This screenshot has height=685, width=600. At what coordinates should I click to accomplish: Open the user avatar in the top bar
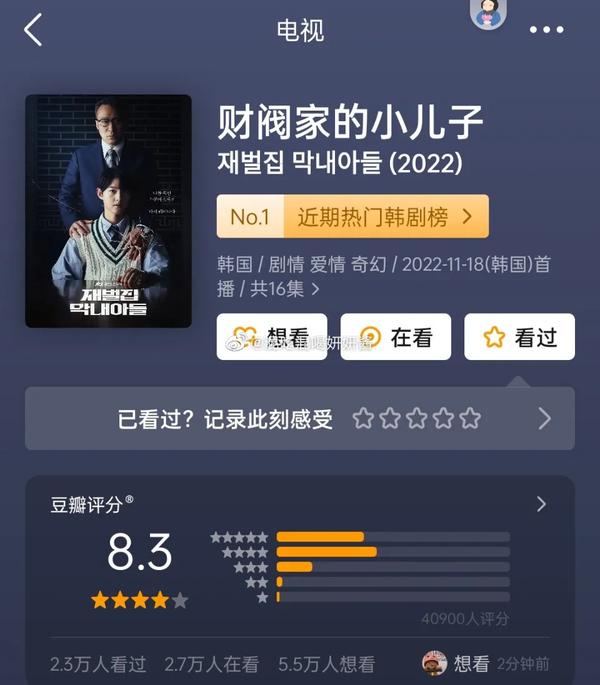488,14
